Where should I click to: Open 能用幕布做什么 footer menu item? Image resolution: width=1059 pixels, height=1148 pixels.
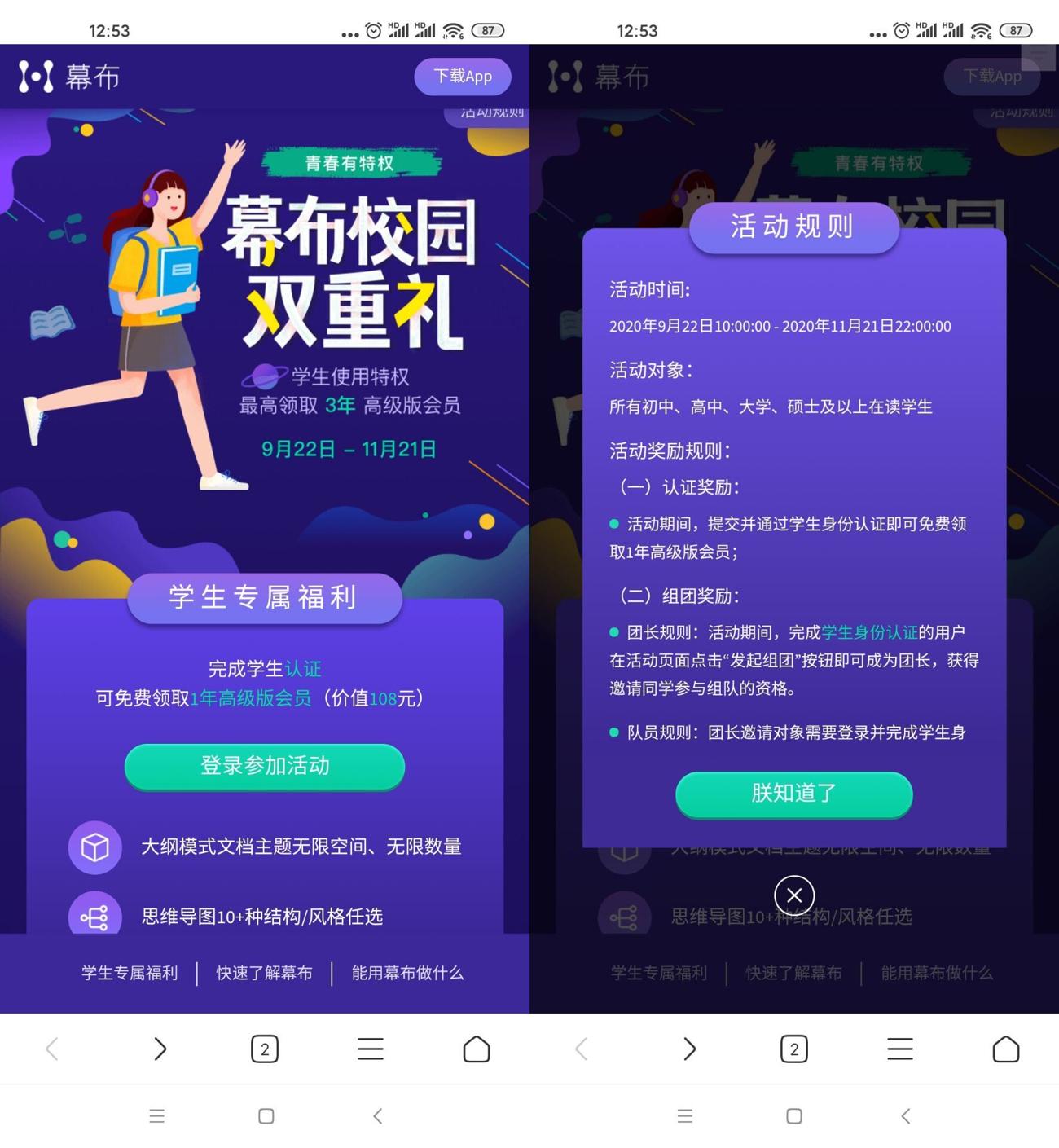(x=408, y=973)
